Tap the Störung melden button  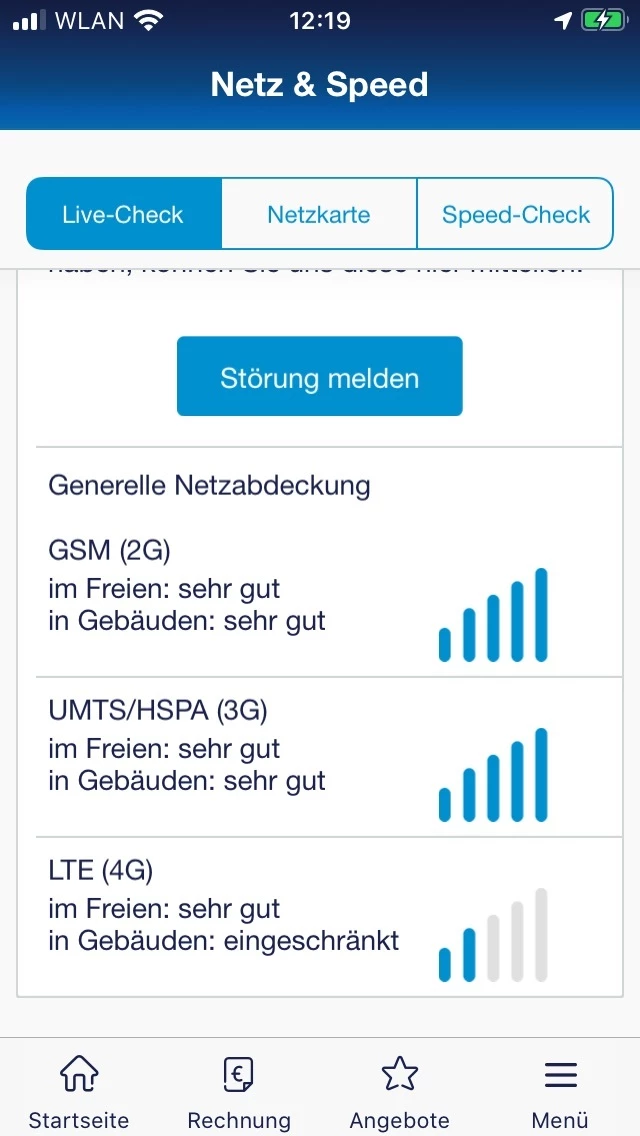319,377
